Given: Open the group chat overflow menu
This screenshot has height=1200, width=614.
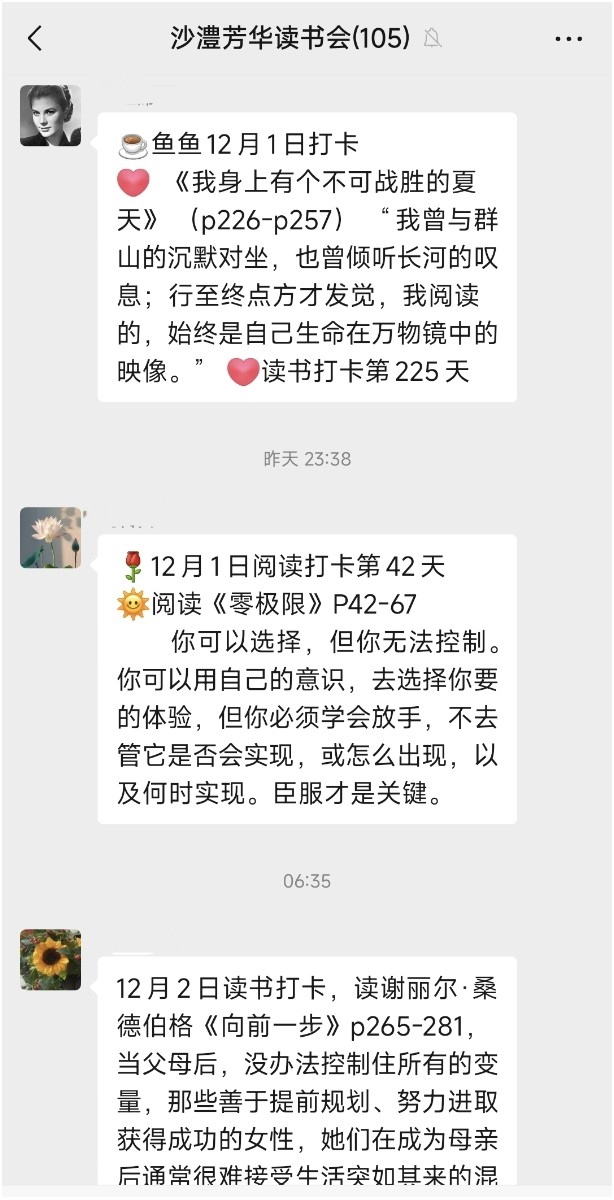Looking at the screenshot, I should tap(568, 39).
